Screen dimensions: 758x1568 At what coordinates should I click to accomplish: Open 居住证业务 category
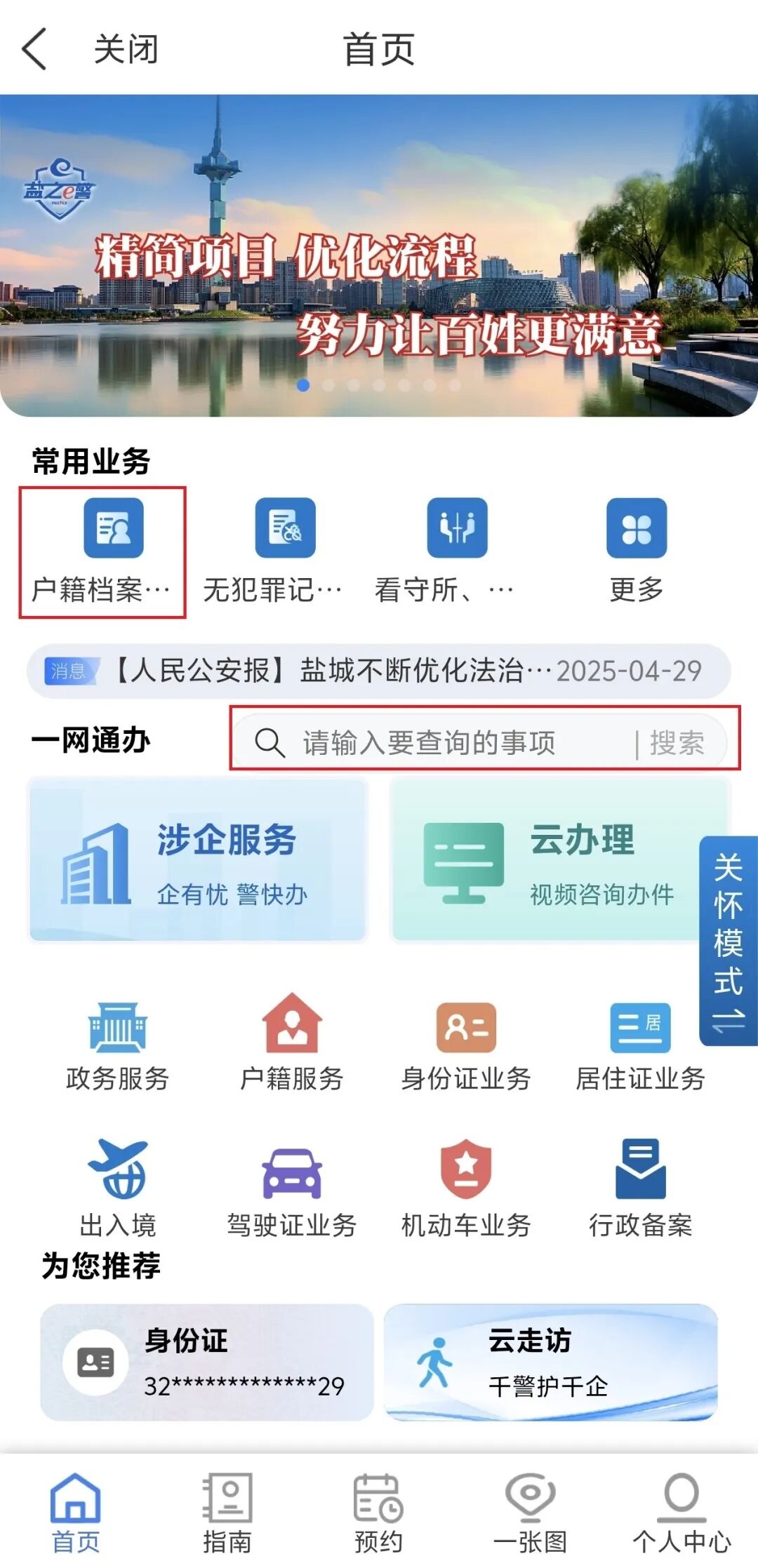pos(640,1047)
